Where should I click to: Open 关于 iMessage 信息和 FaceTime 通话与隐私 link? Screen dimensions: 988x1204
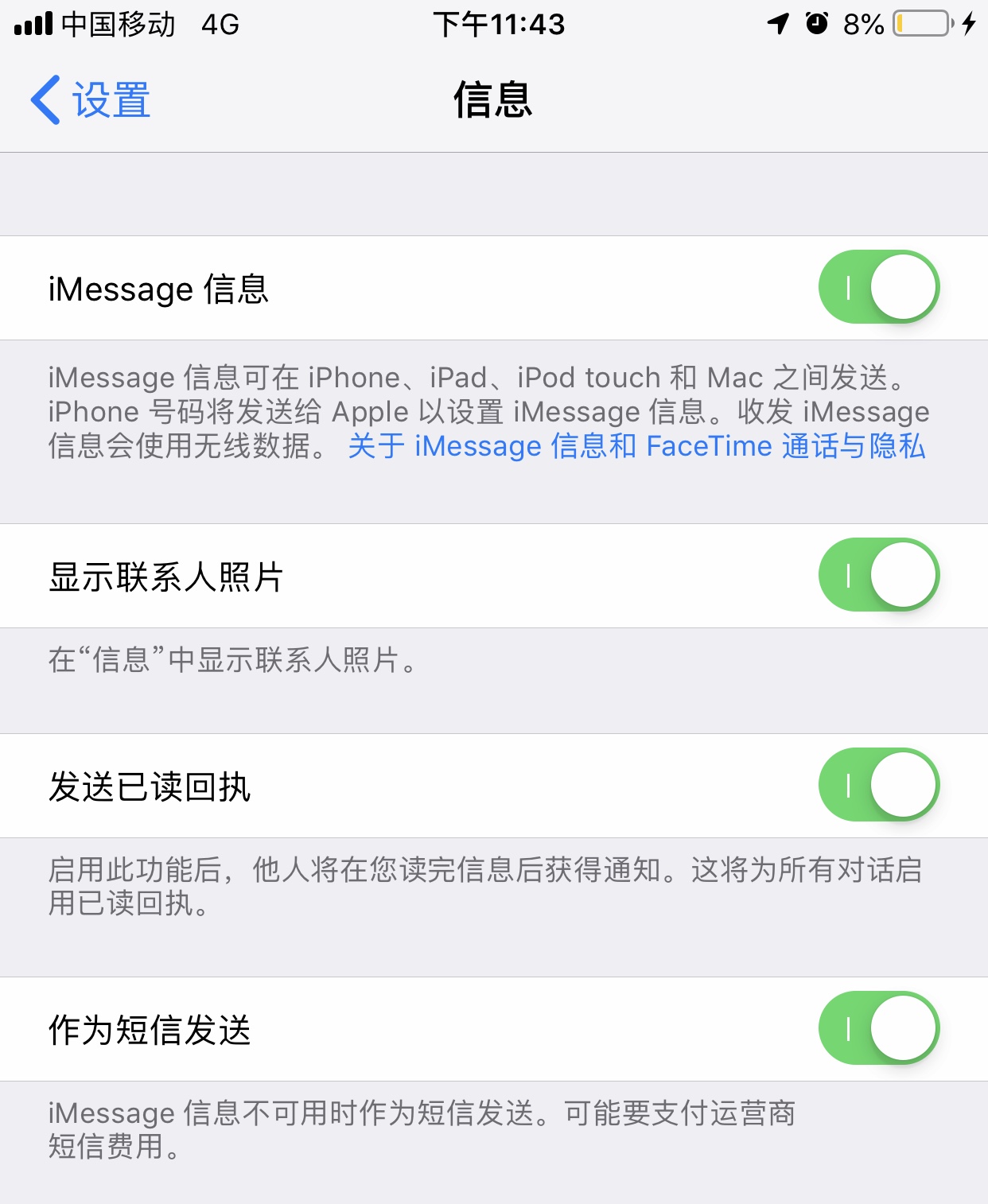click(636, 446)
